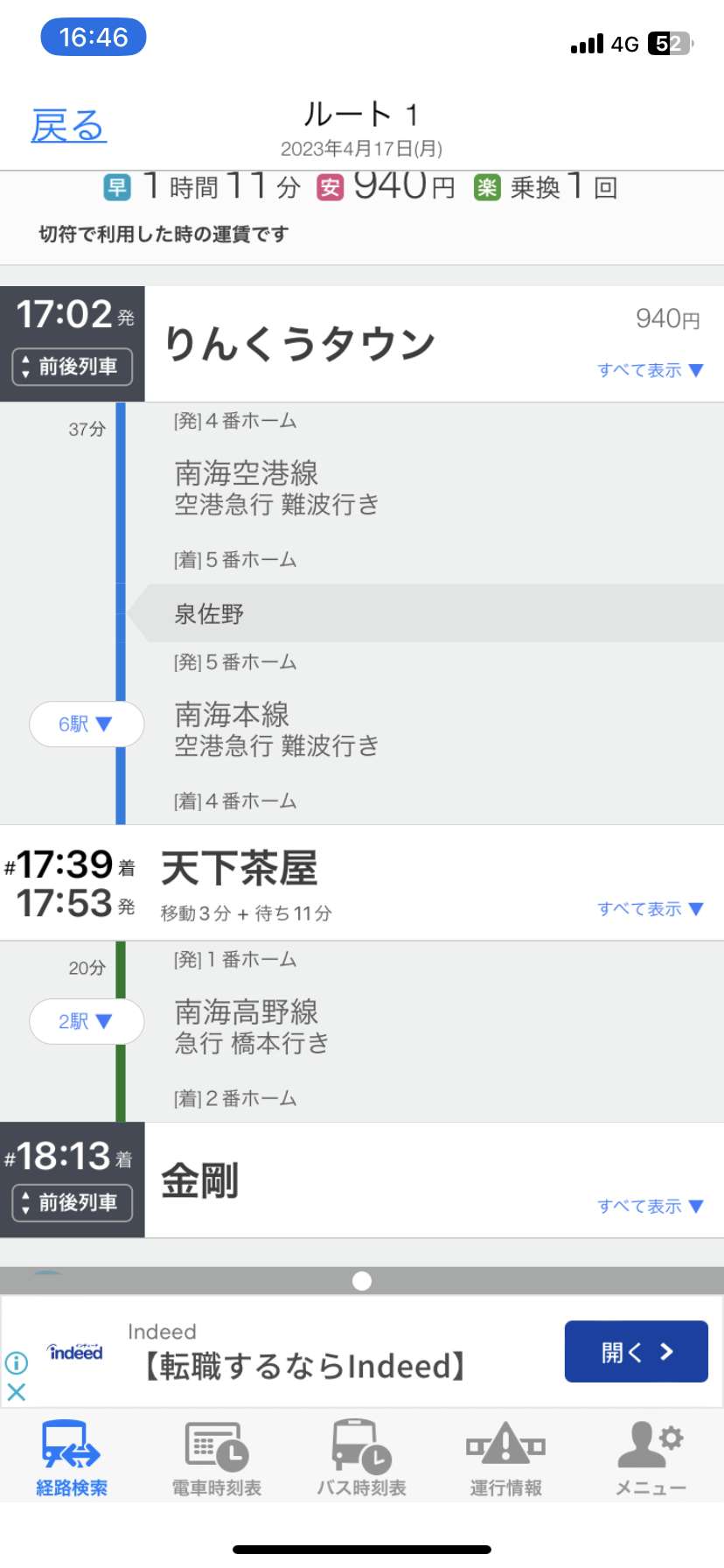Viewport: 724px width, 1568px height.
Task: Open the Indeed ad with 開く
Action: tap(636, 1352)
